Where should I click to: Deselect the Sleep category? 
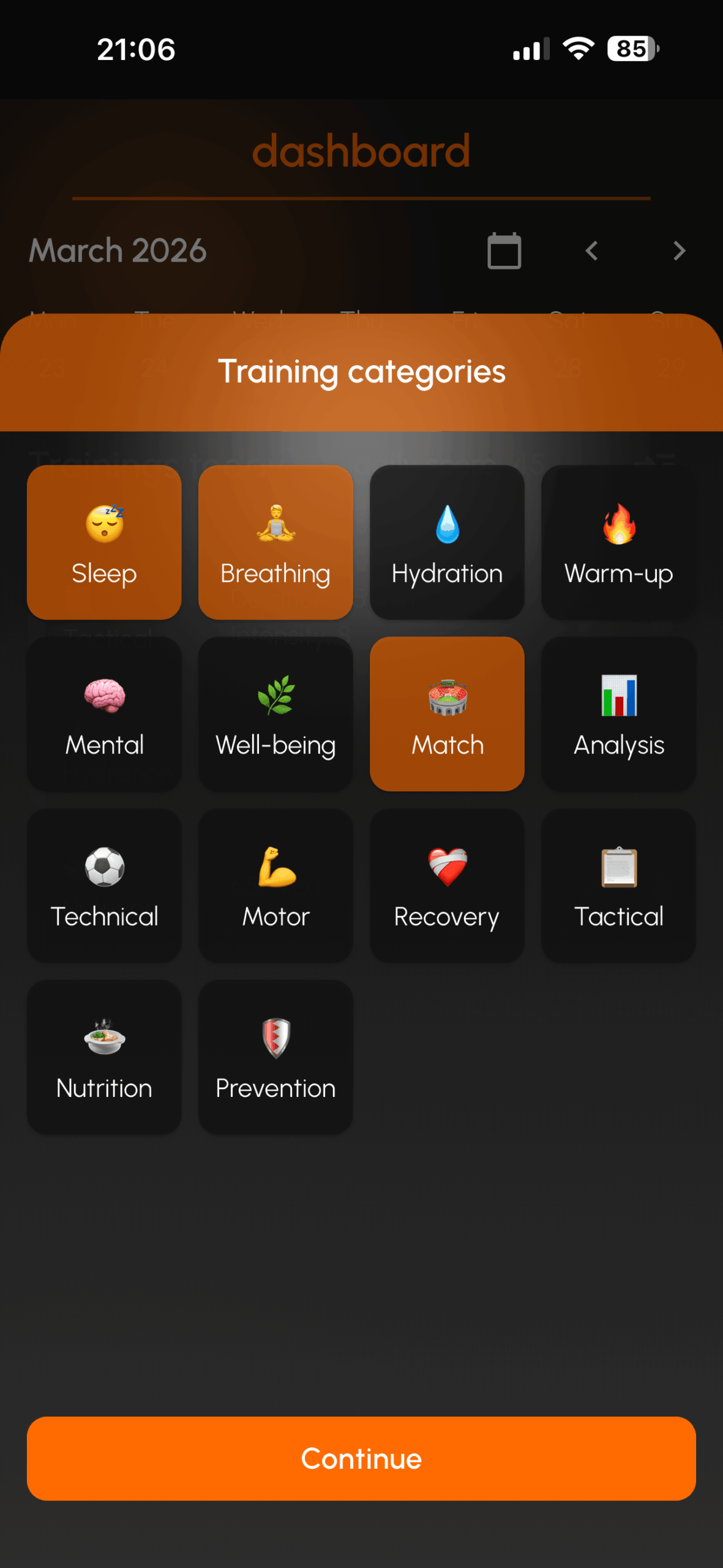click(x=104, y=542)
